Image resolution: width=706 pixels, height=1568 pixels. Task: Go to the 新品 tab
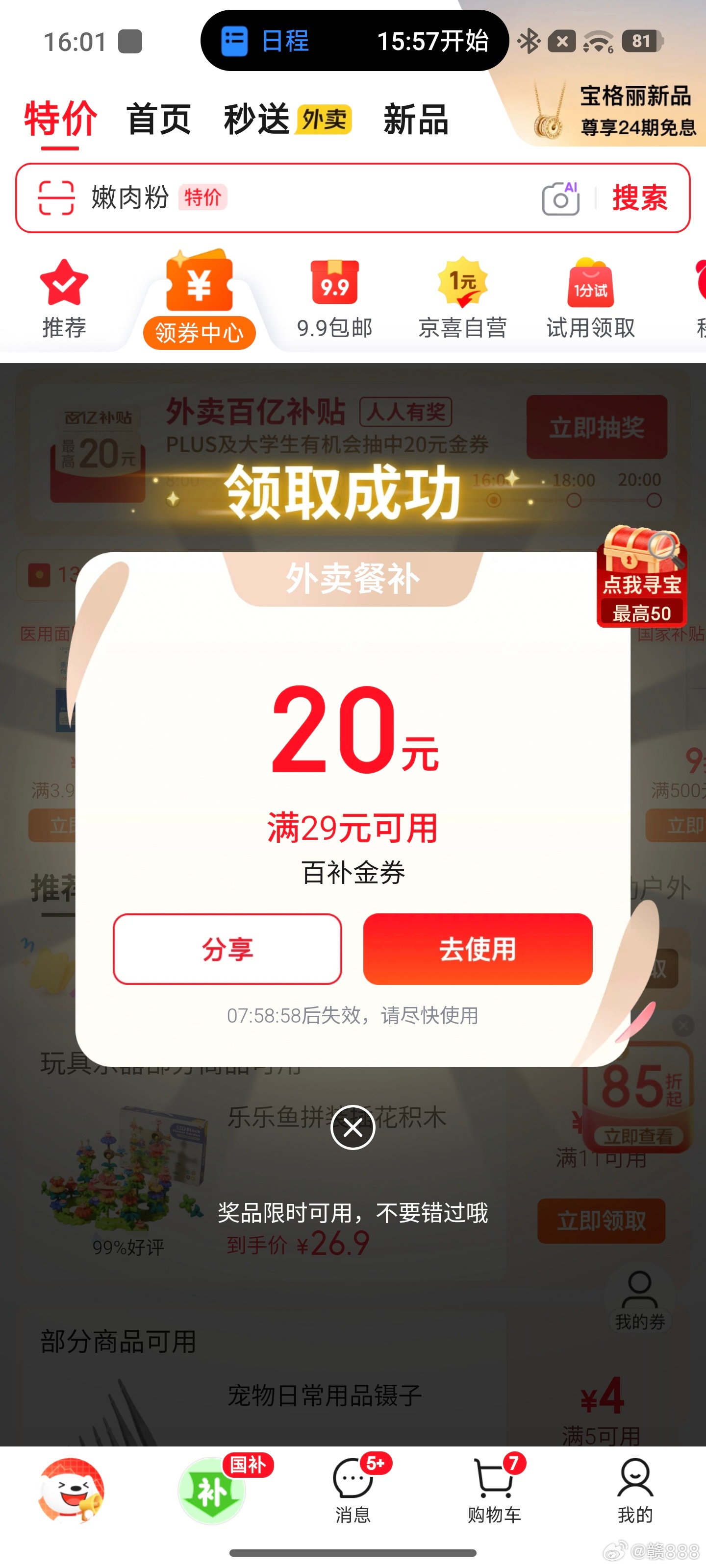coord(416,119)
